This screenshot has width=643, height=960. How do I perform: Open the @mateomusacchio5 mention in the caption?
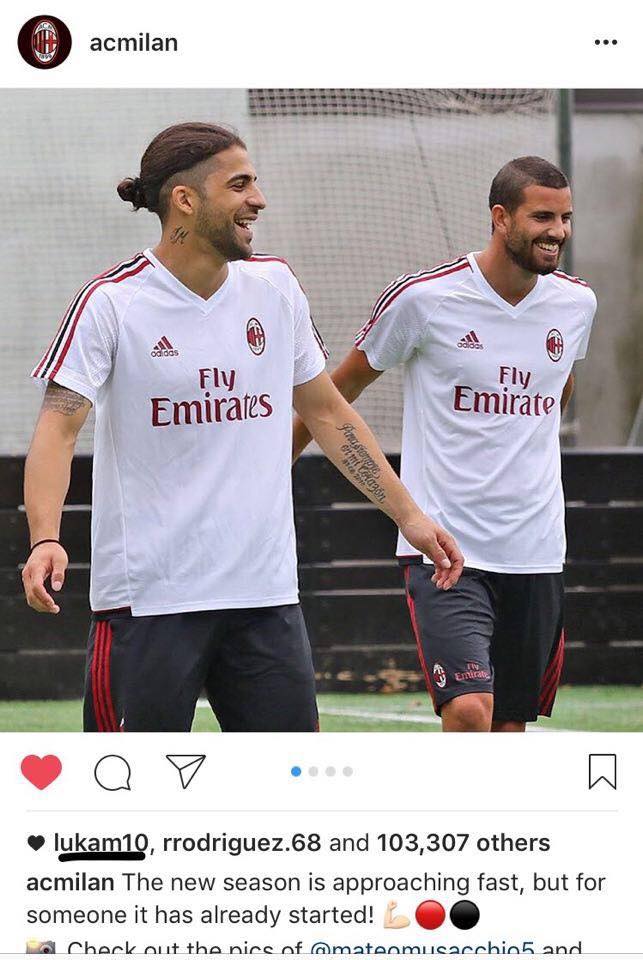click(x=422, y=950)
